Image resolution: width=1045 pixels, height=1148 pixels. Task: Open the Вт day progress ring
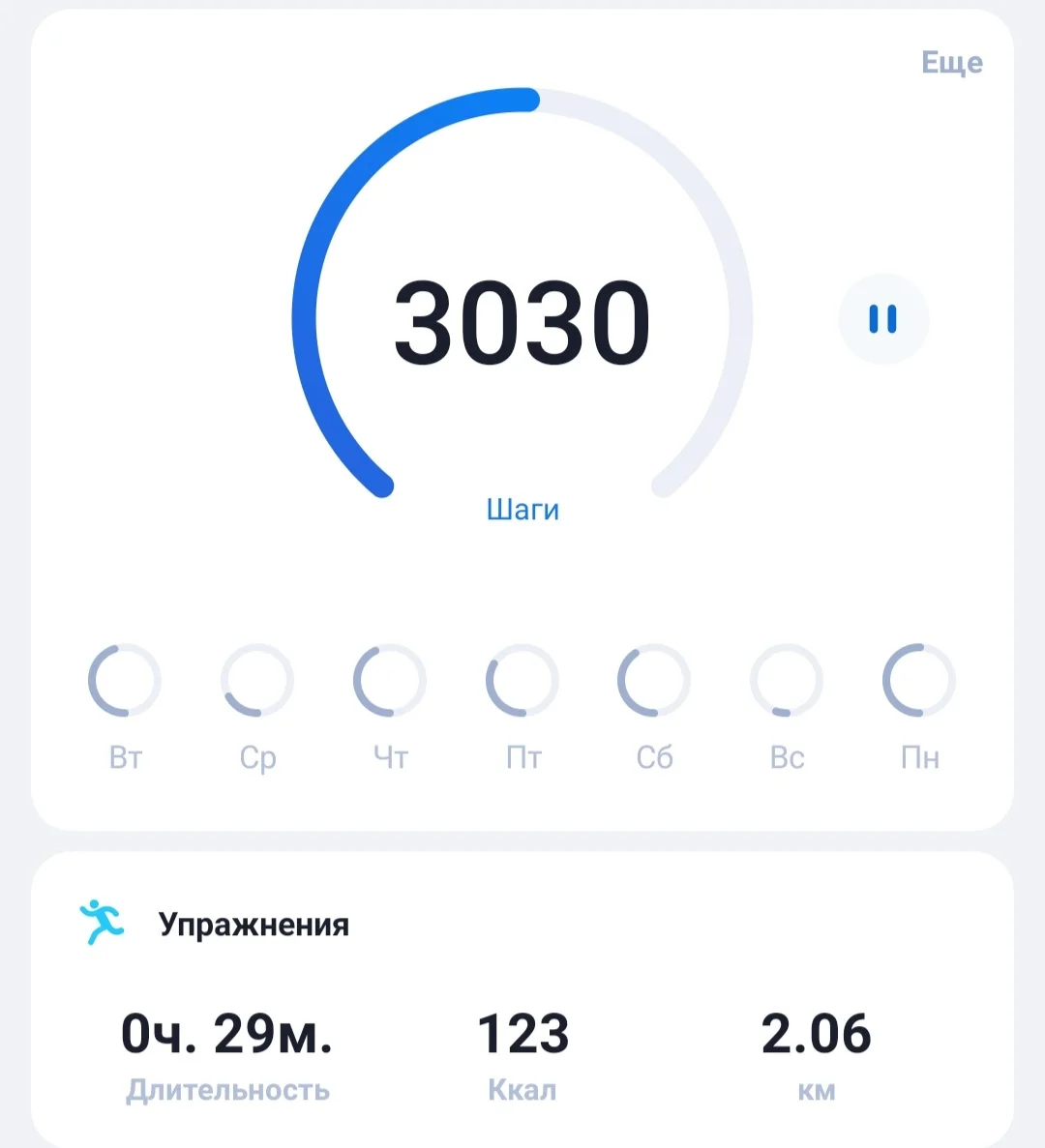125,680
